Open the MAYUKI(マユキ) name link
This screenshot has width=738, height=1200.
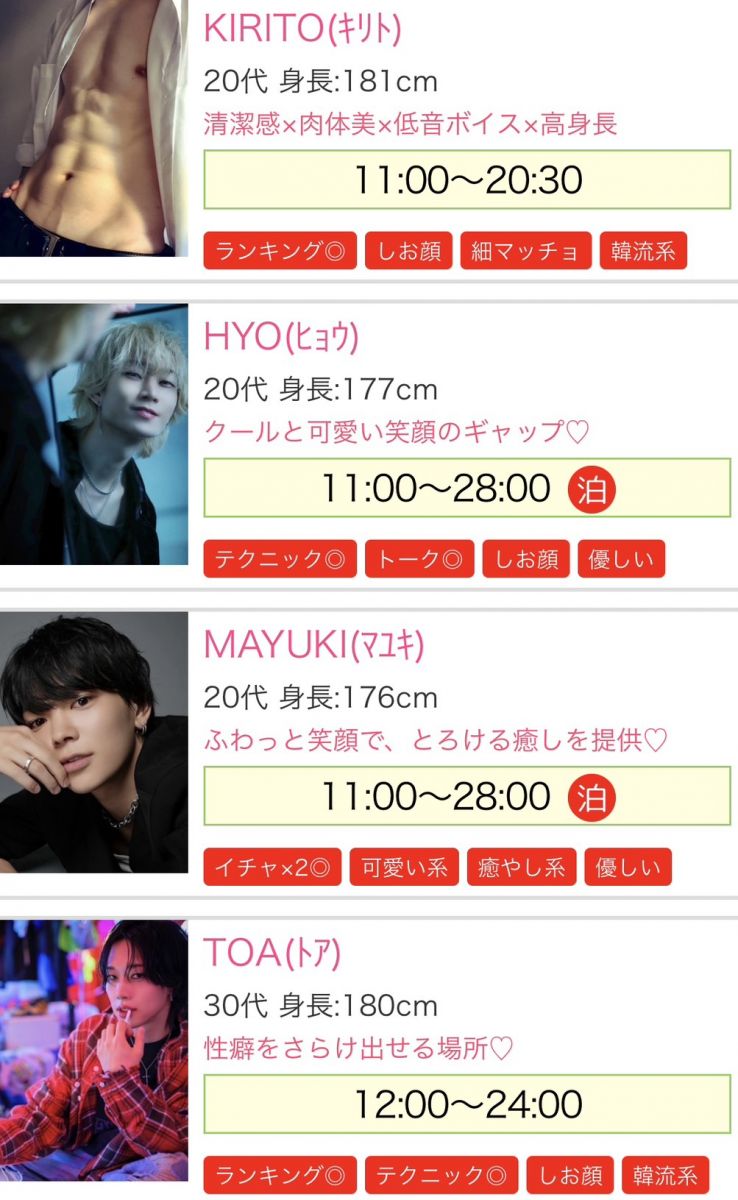tap(314, 645)
